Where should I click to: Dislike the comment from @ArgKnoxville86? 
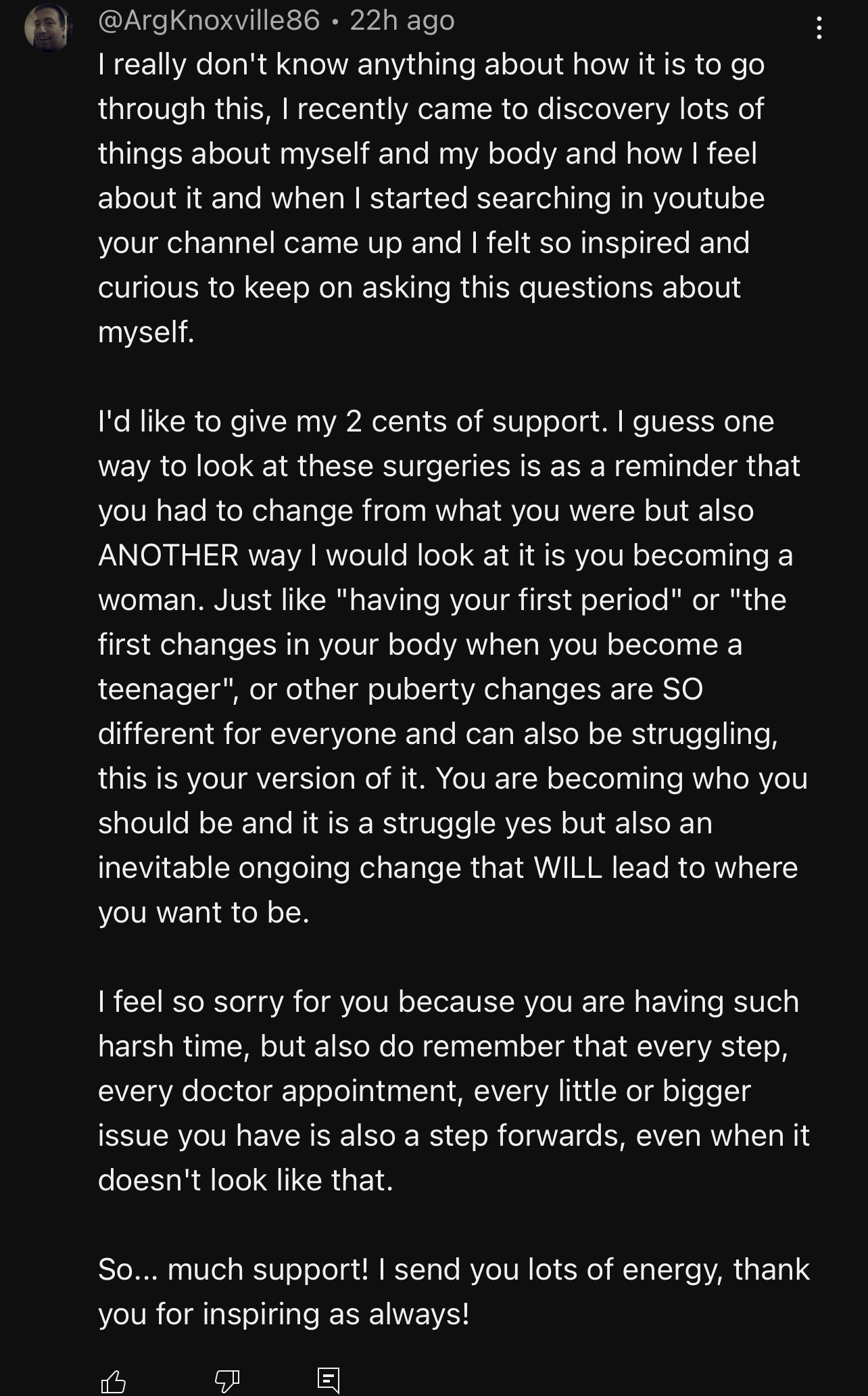click(226, 1381)
